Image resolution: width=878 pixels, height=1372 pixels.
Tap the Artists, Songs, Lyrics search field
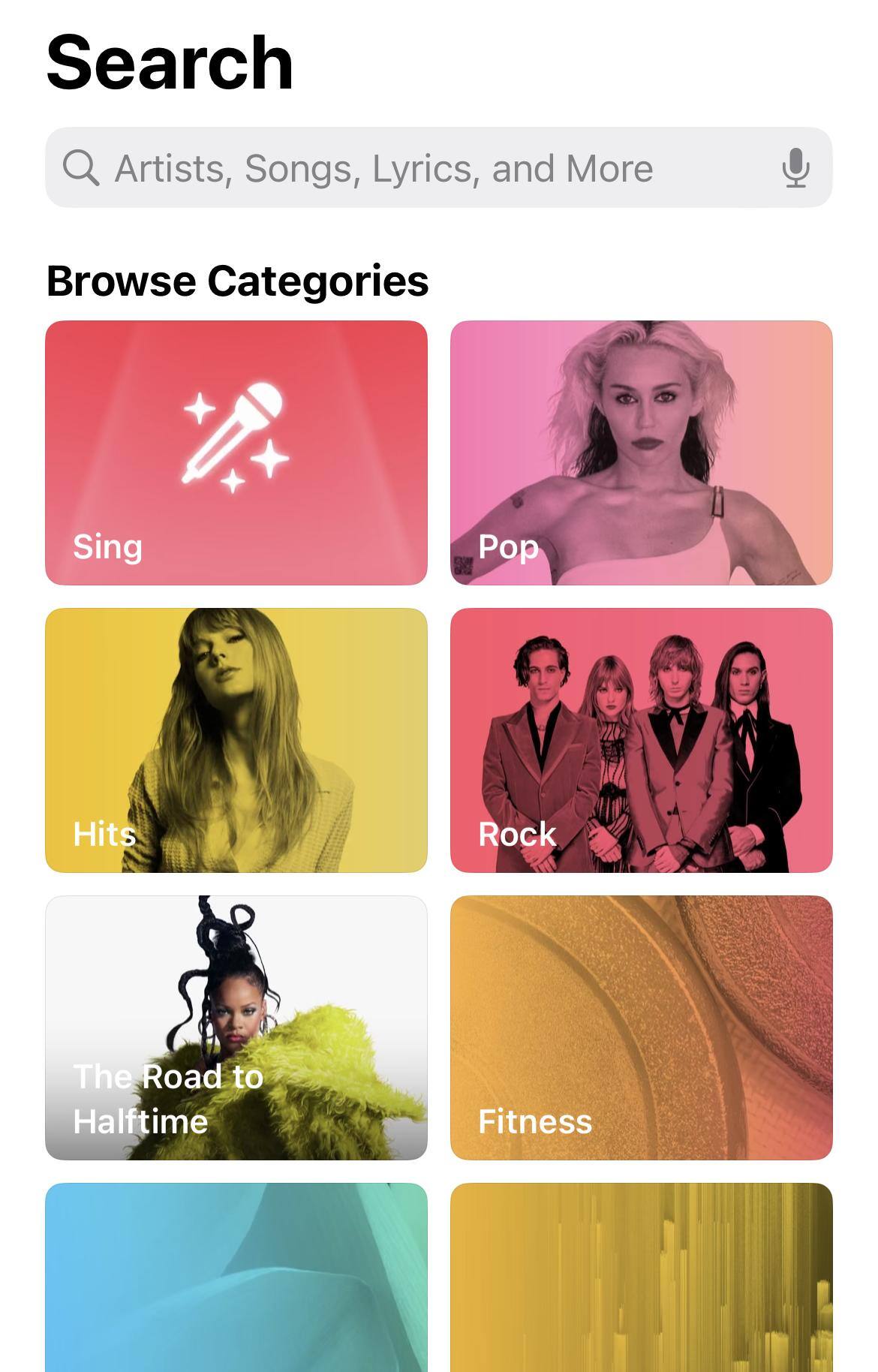pyautogui.click(x=405, y=167)
